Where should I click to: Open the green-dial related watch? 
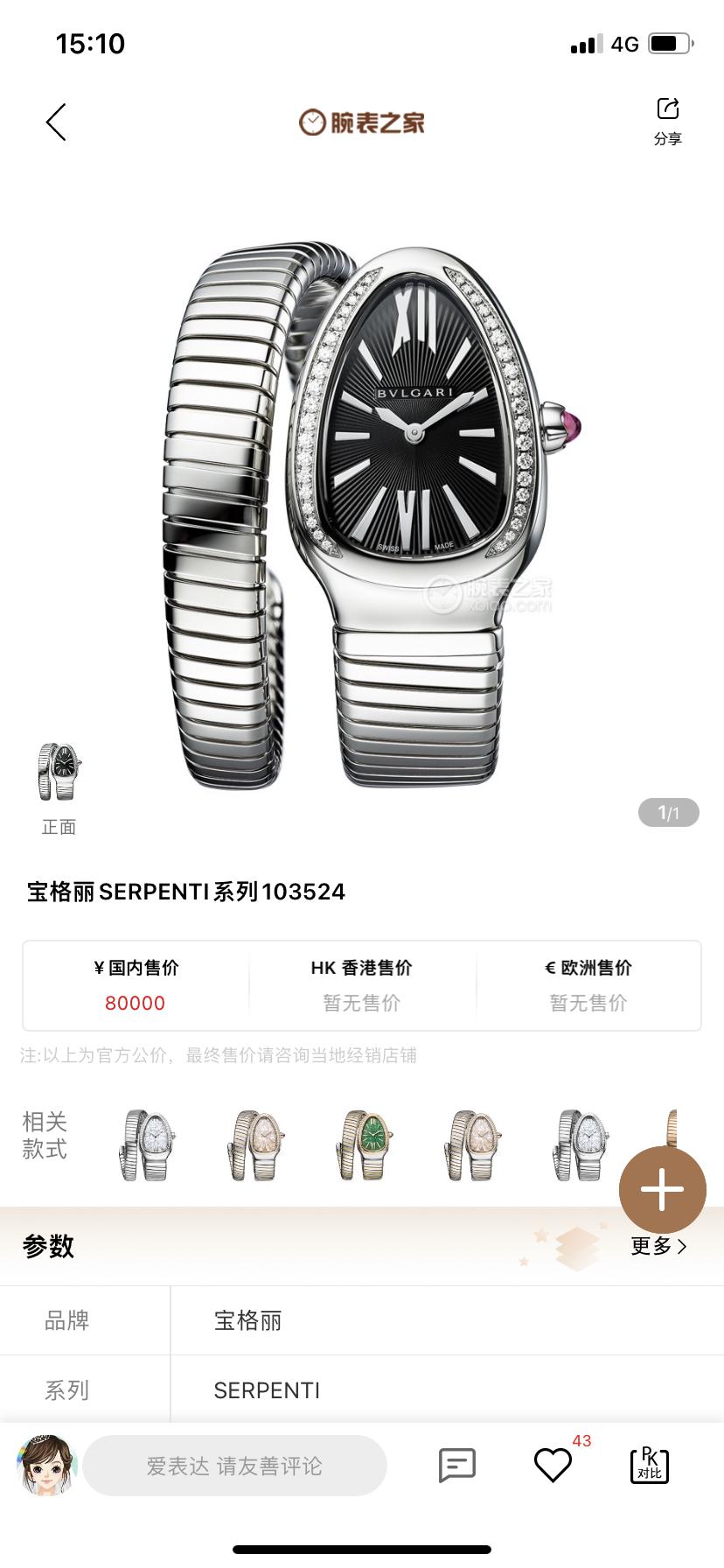(x=363, y=1145)
